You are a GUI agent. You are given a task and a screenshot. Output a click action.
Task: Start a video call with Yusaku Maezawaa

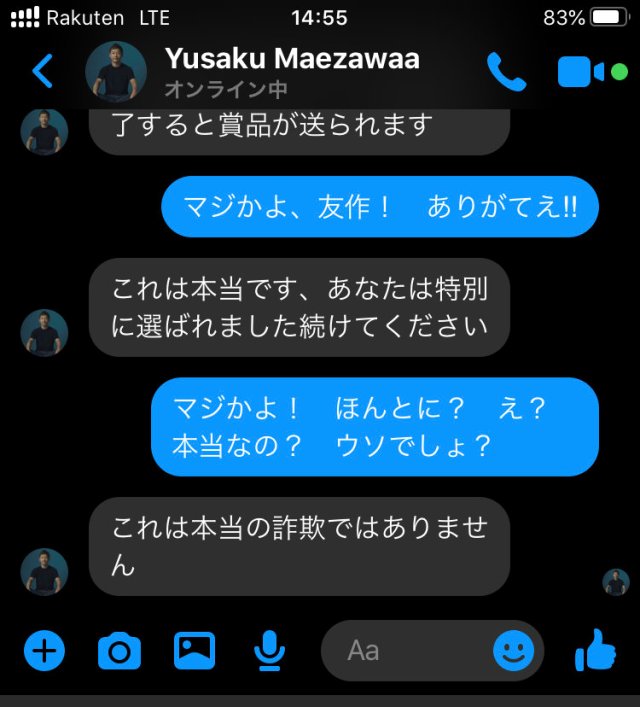(582, 72)
